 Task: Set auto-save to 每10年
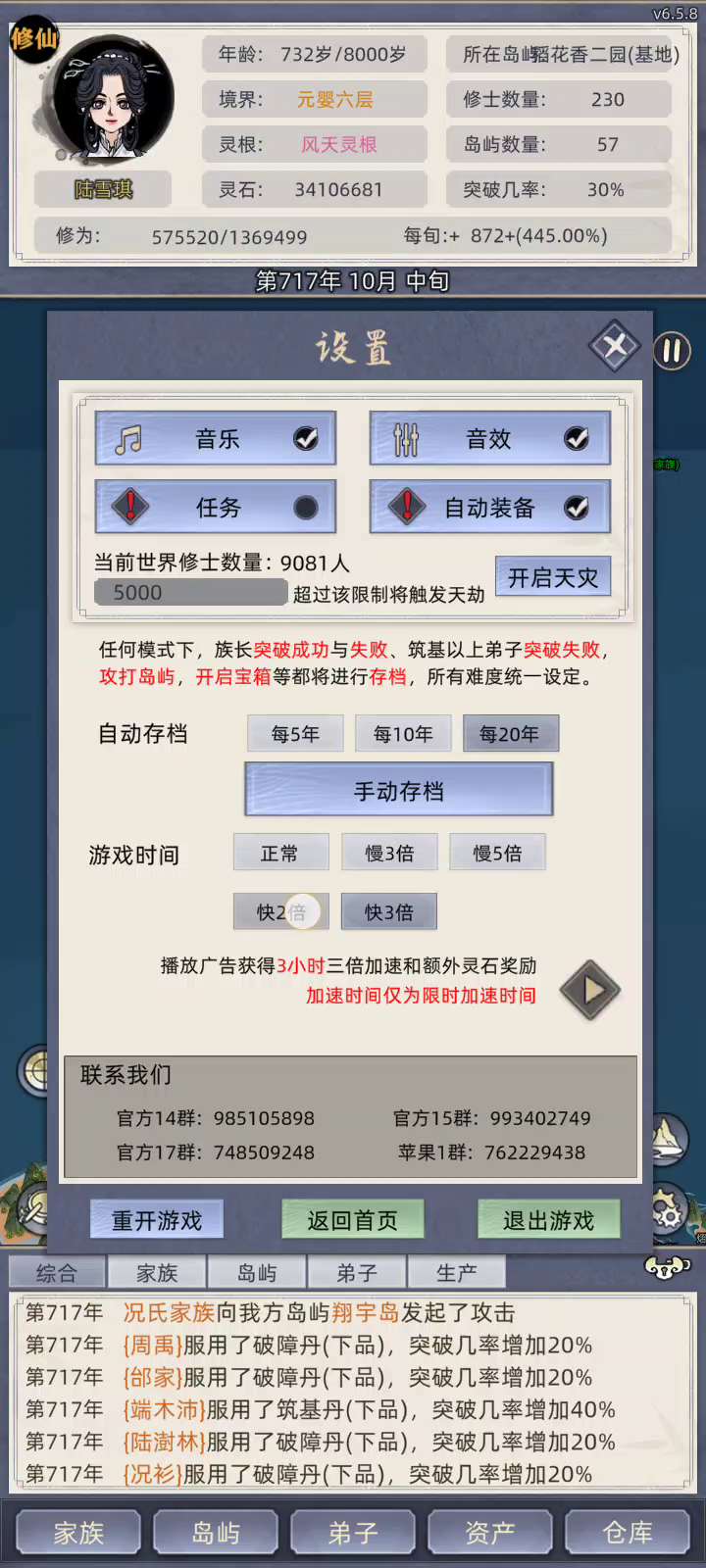pos(403,733)
